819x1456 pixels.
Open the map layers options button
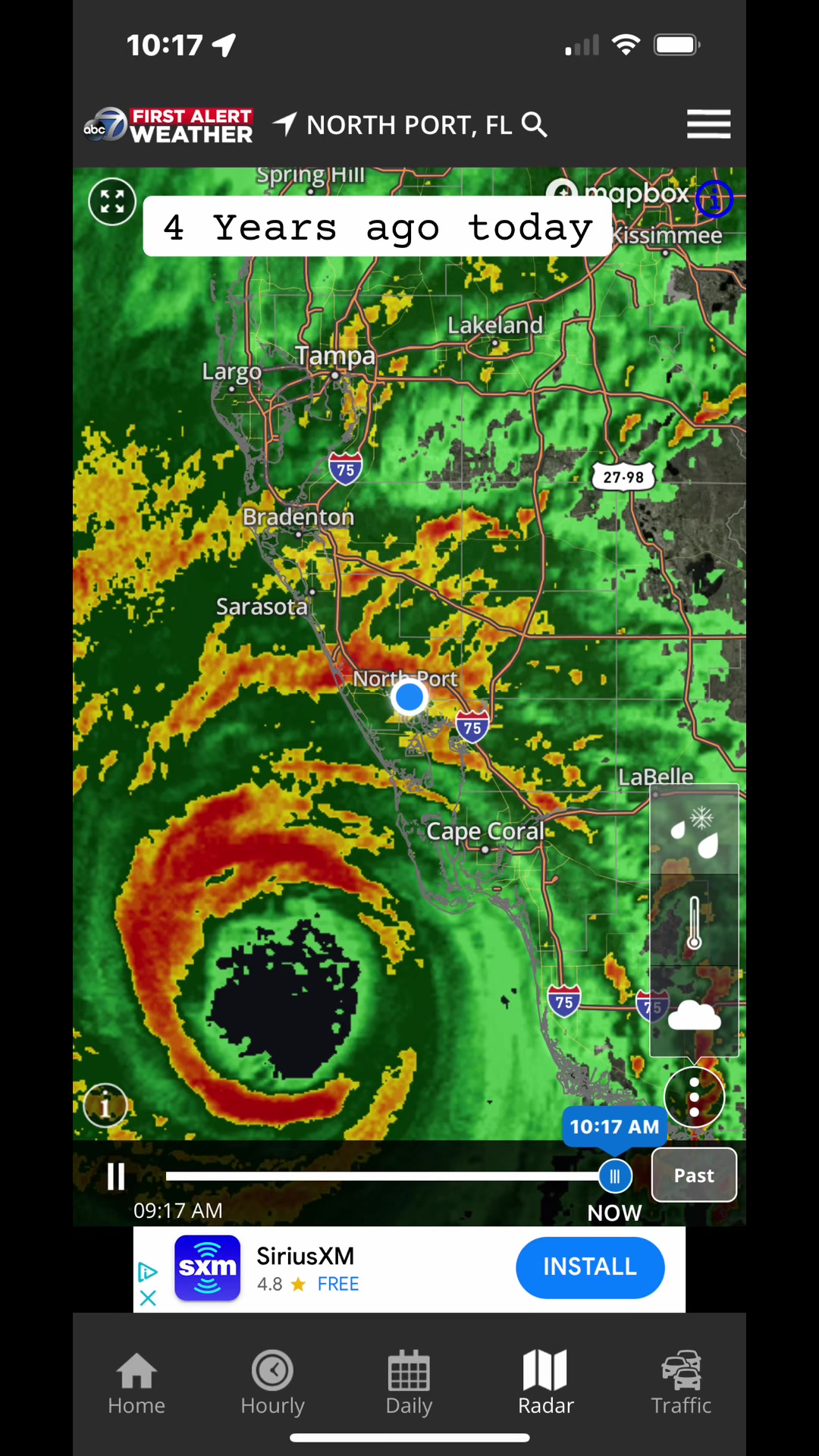(694, 1097)
